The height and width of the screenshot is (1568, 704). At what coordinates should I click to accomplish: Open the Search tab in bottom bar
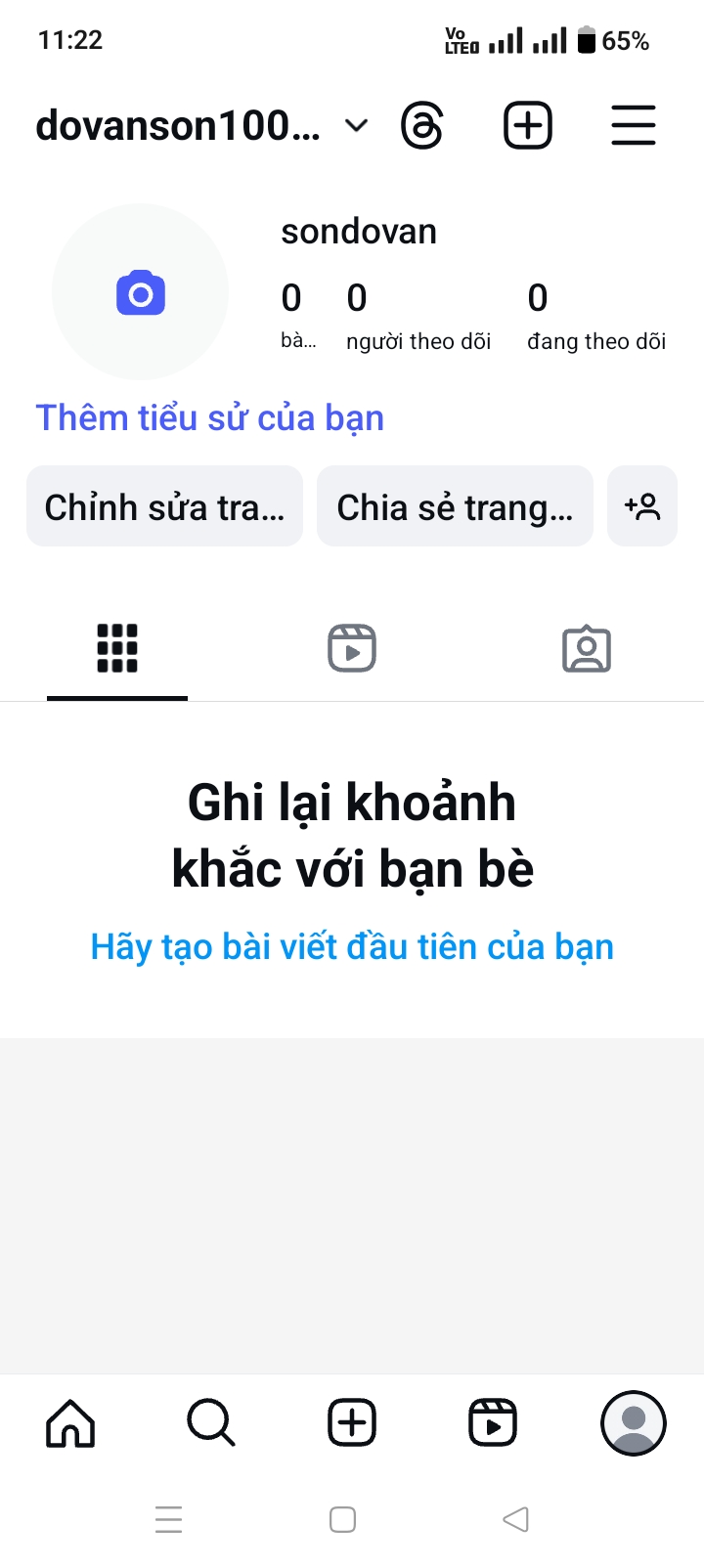(211, 1422)
